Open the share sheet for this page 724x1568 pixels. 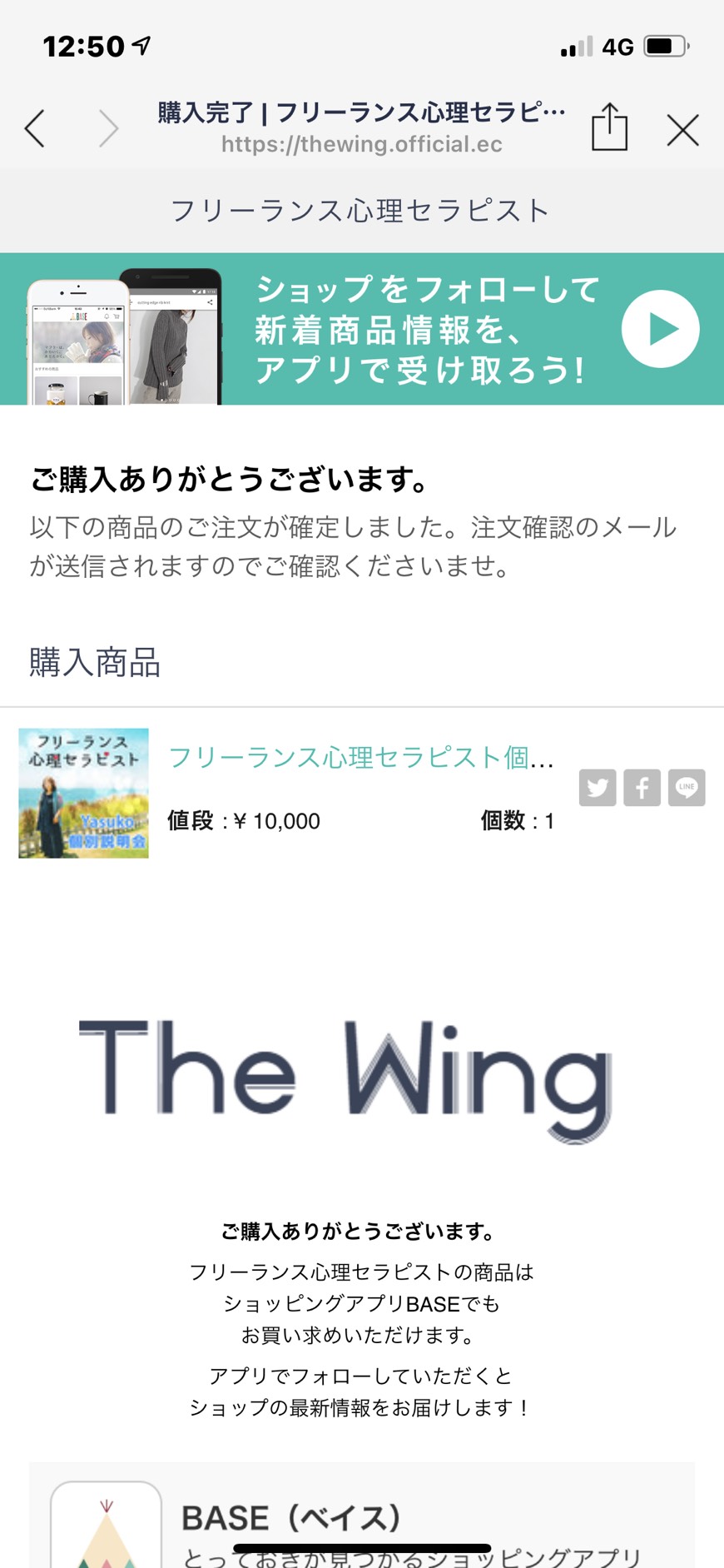point(609,127)
